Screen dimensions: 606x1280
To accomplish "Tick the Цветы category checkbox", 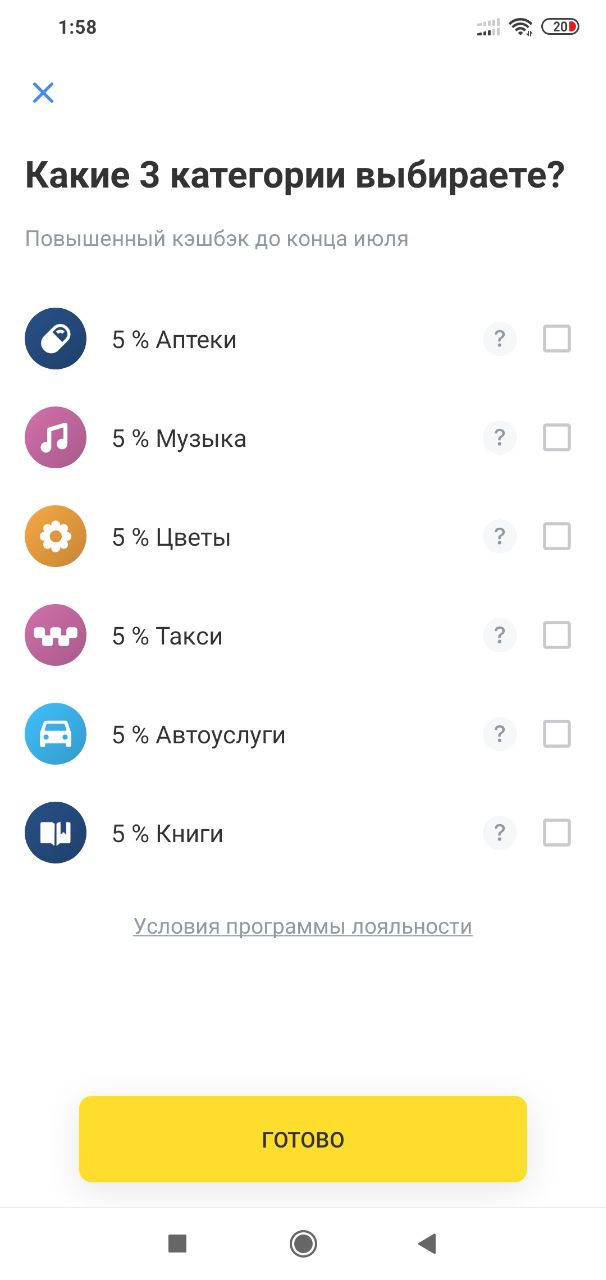I will point(557,537).
